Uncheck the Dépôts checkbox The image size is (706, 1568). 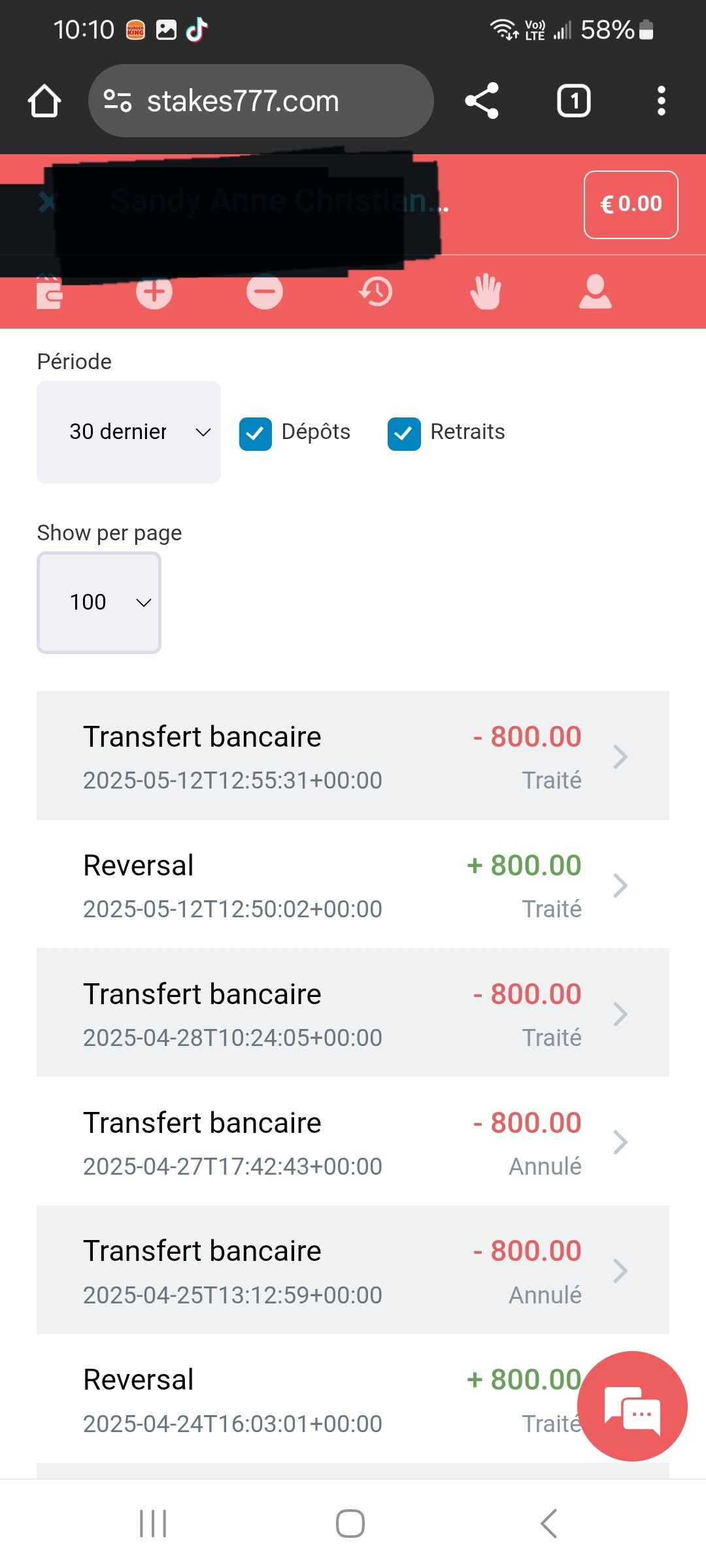[x=256, y=434]
